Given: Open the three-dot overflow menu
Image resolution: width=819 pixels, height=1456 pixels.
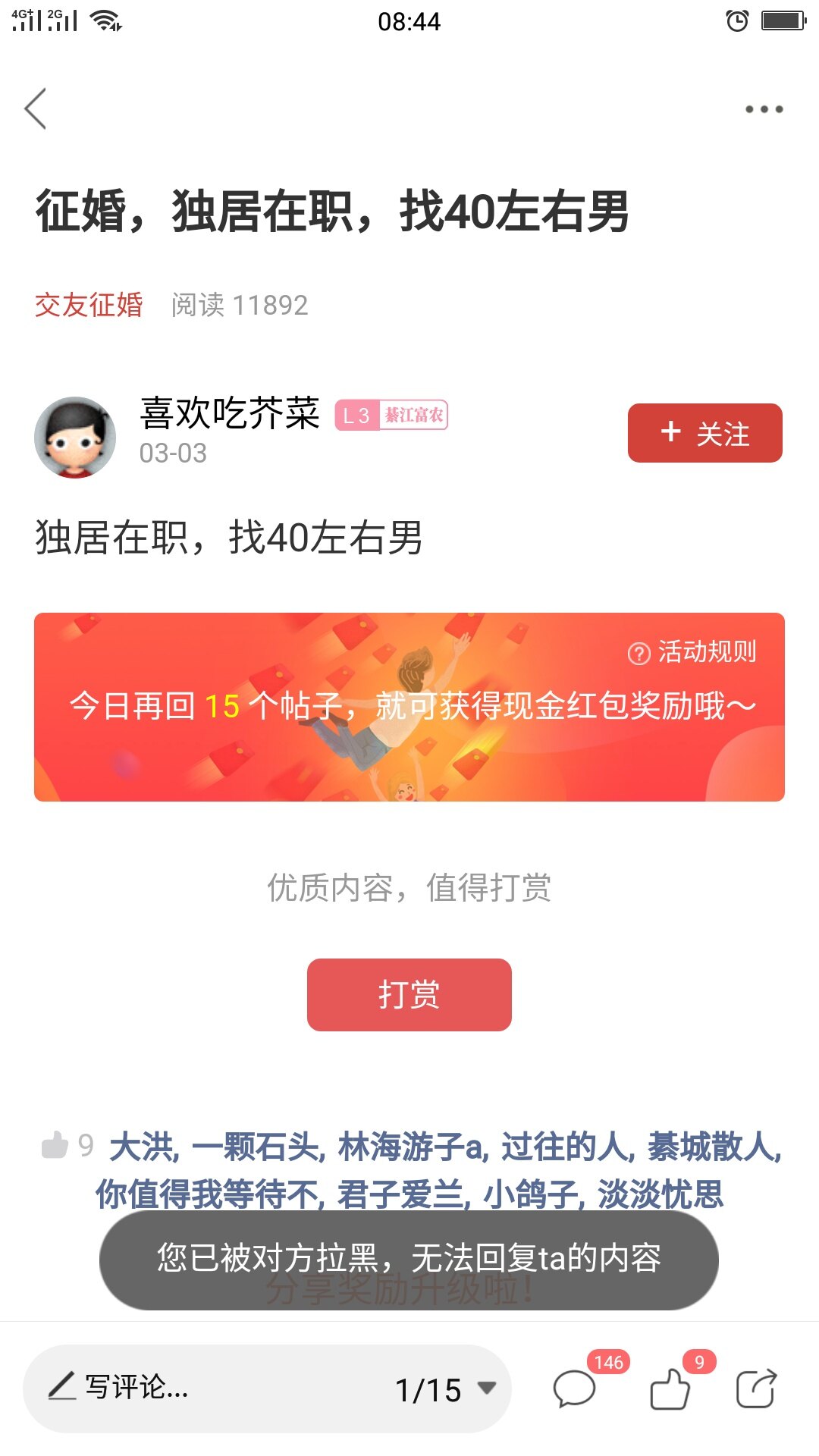Looking at the screenshot, I should tap(763, 109).
